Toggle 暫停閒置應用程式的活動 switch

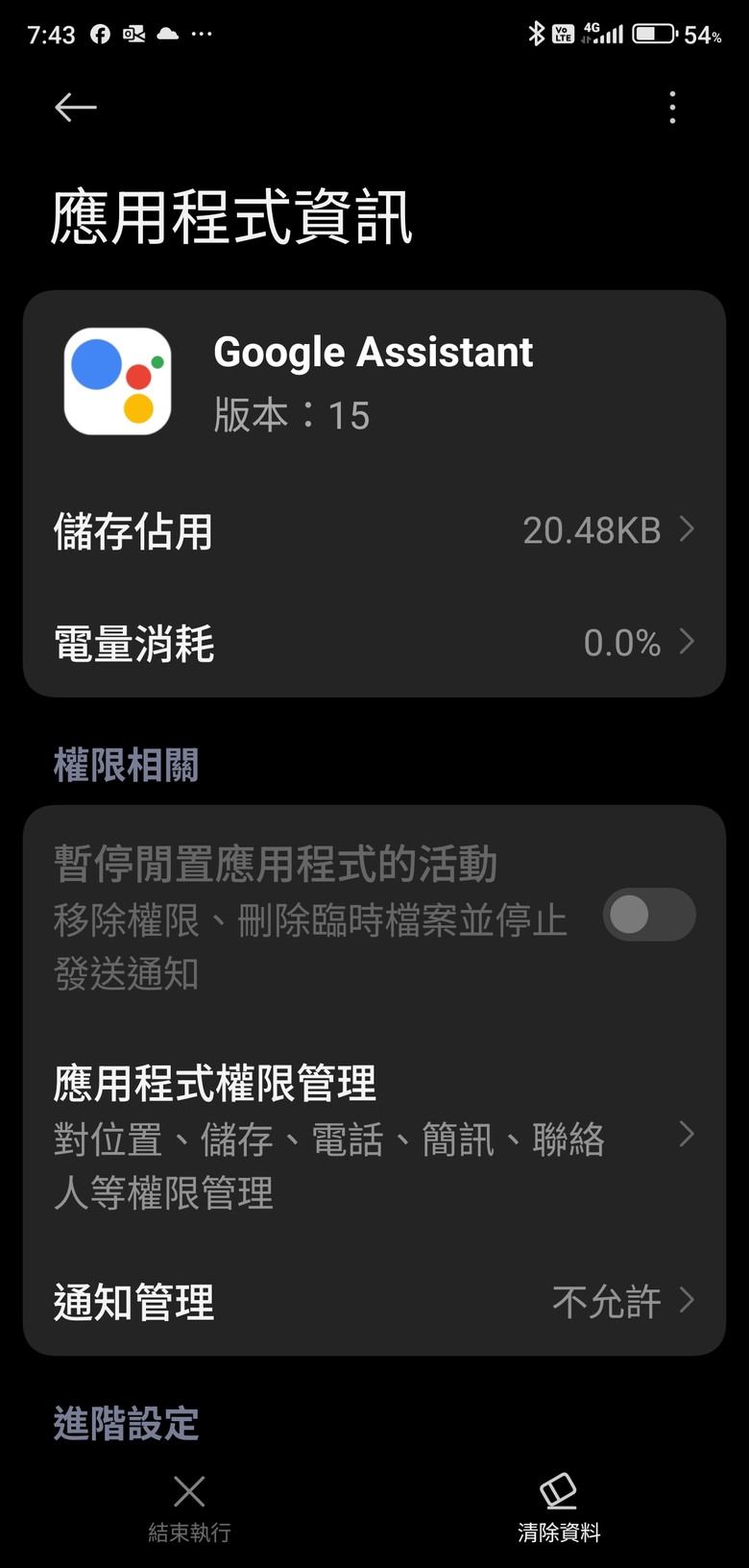[649, 915]
